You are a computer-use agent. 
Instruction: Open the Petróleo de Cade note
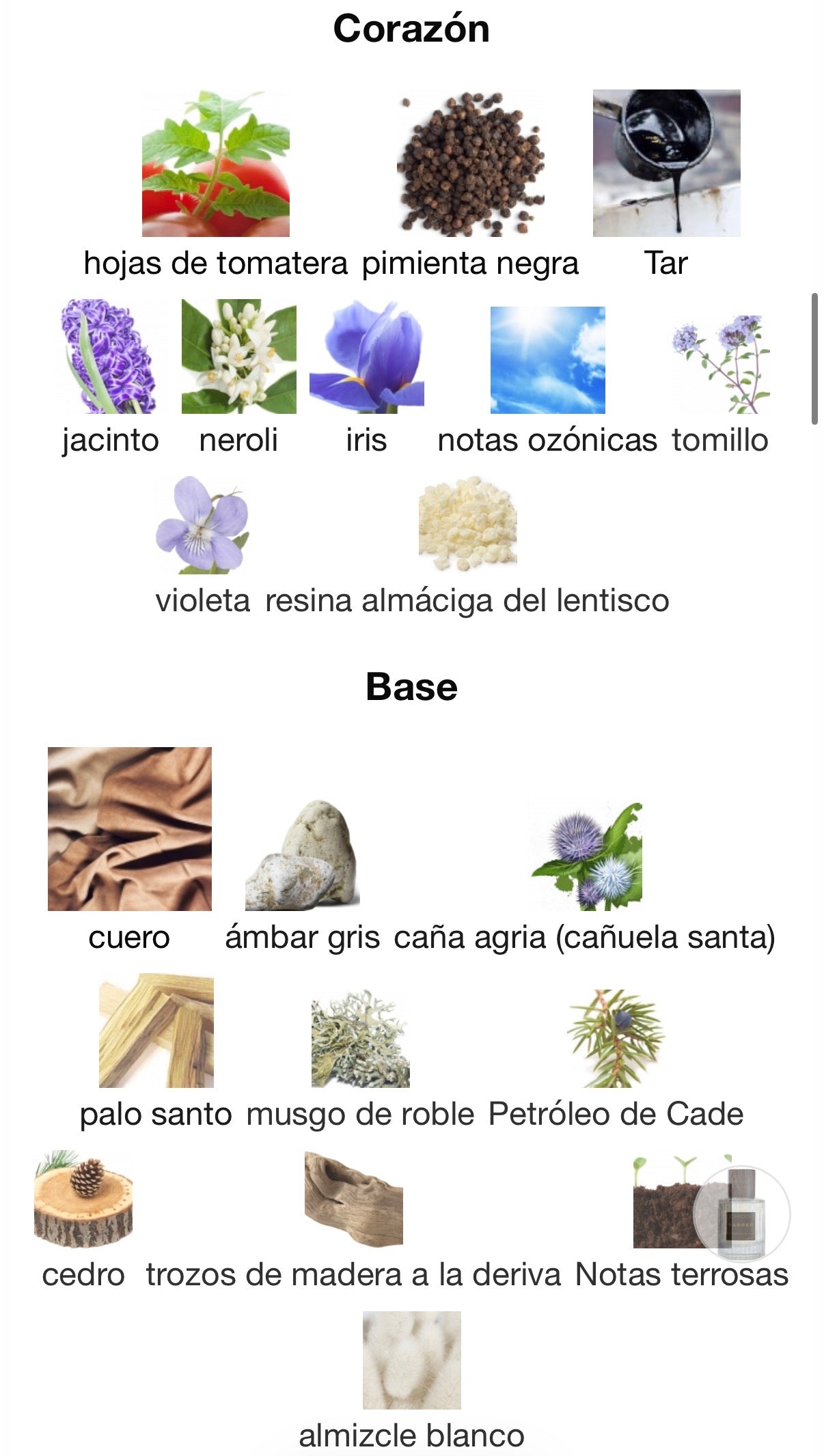click(x=616, y=1038)
